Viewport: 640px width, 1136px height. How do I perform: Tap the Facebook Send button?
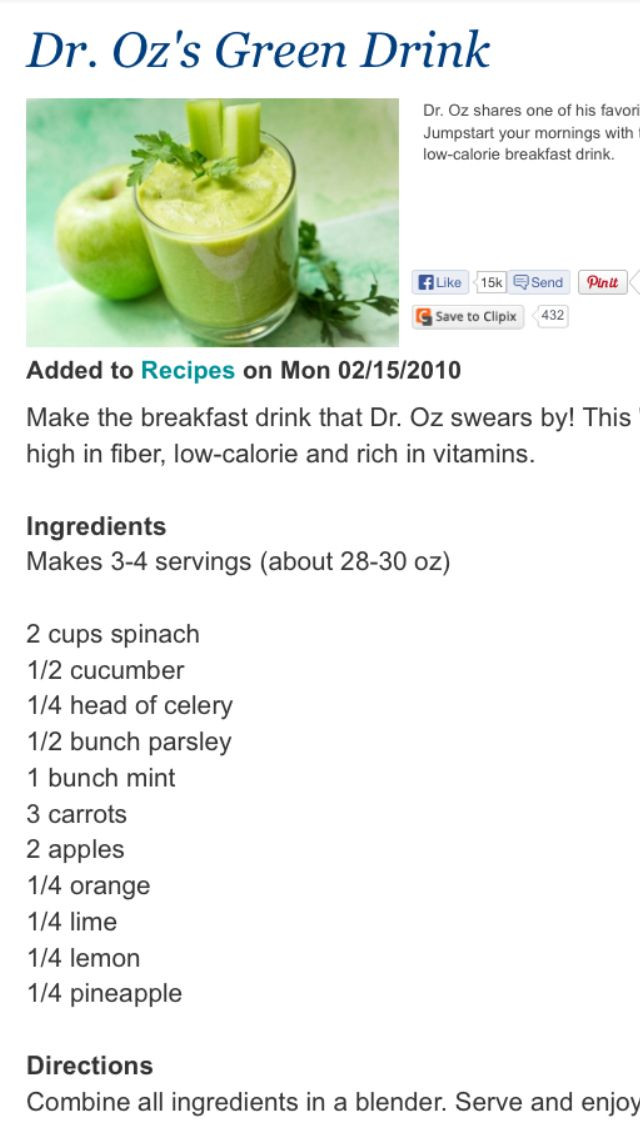(x=539, y=283)
